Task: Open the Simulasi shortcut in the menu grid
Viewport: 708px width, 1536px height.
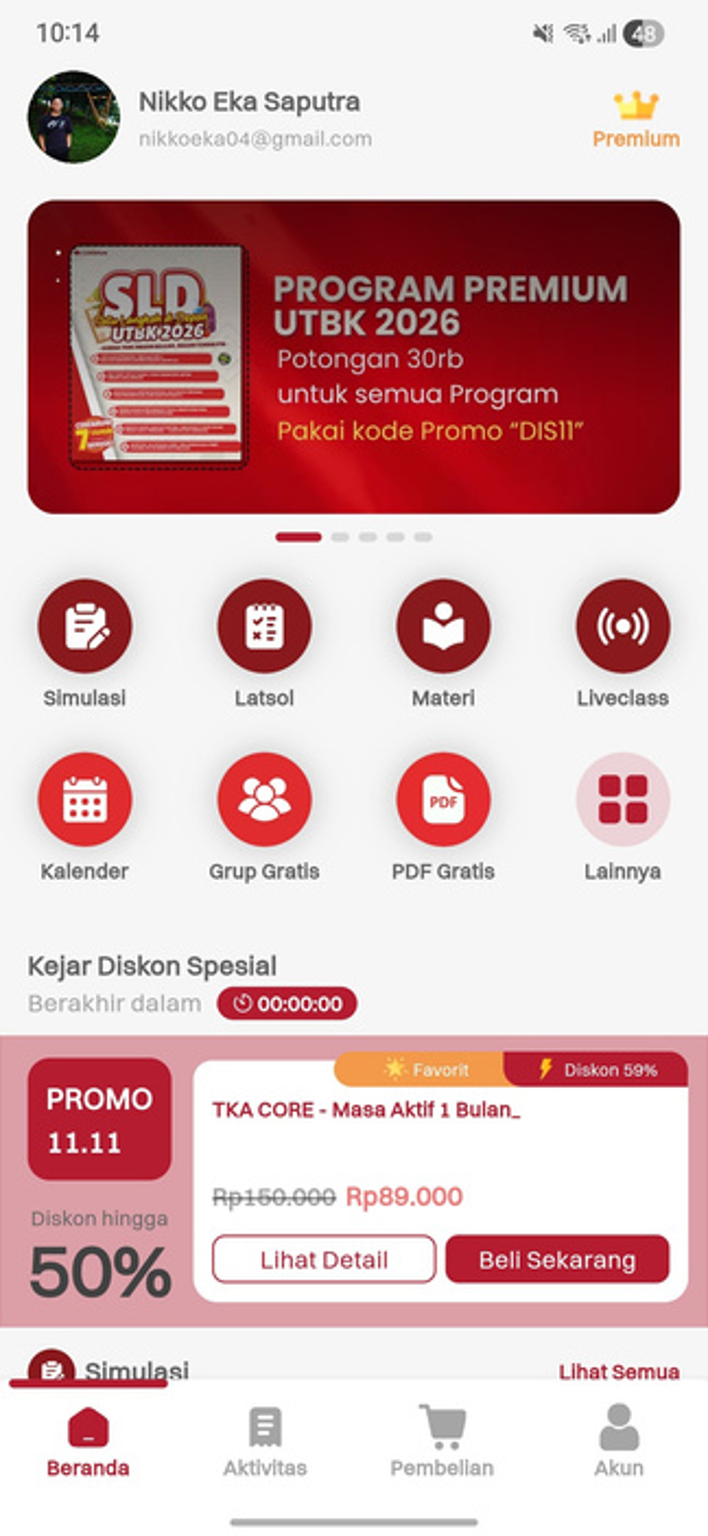Action: pyautogui.click(x=85, y=627)
